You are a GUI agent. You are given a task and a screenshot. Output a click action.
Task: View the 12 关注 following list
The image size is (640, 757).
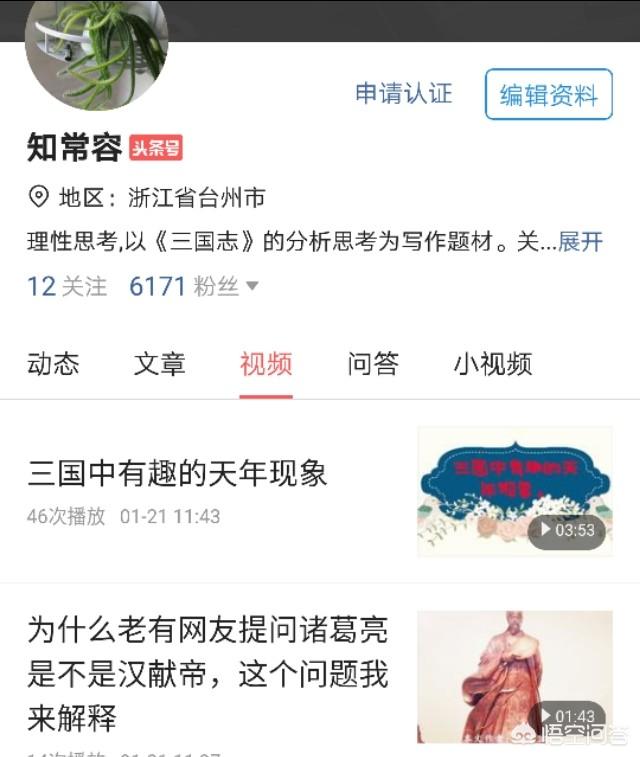(67, 287)
